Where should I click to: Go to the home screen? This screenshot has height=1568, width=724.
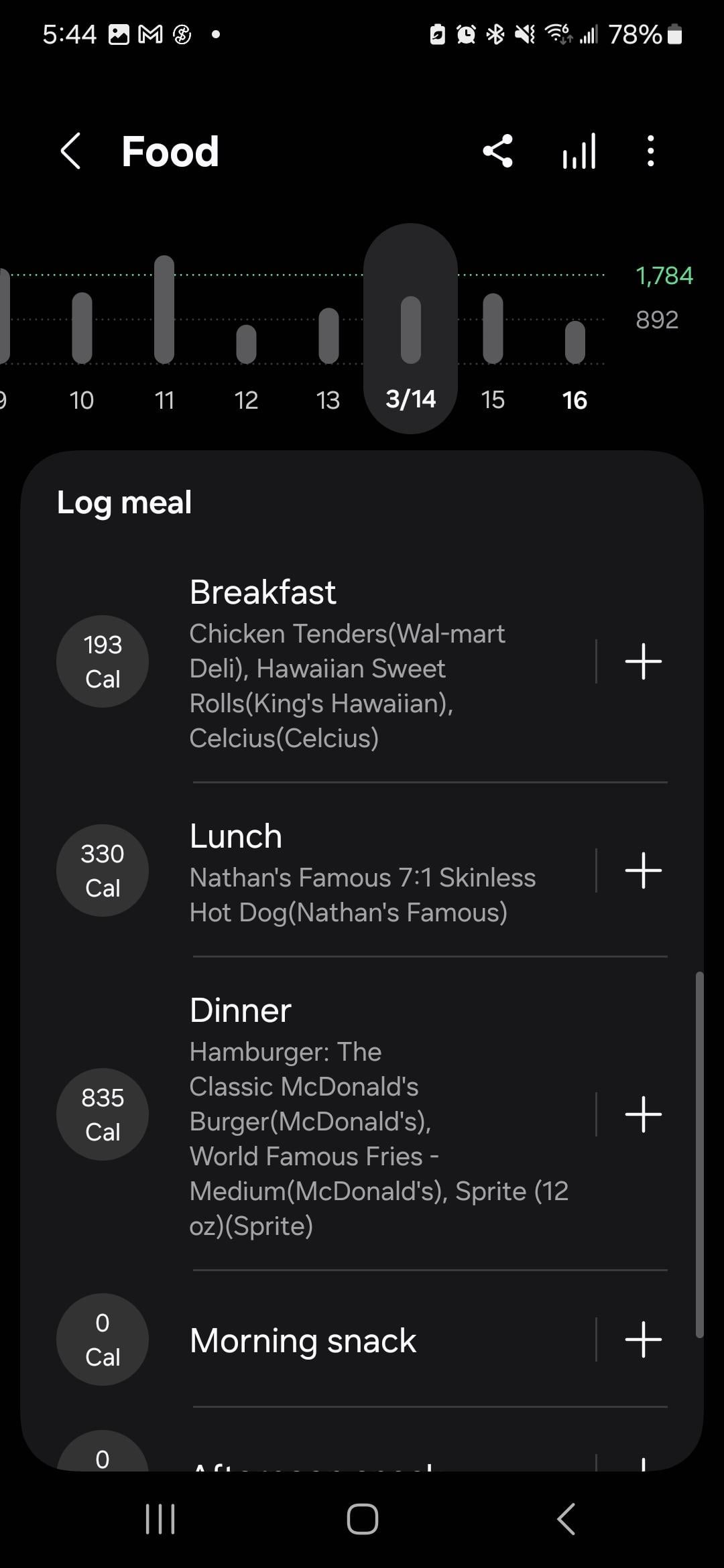click(362, 1518)
